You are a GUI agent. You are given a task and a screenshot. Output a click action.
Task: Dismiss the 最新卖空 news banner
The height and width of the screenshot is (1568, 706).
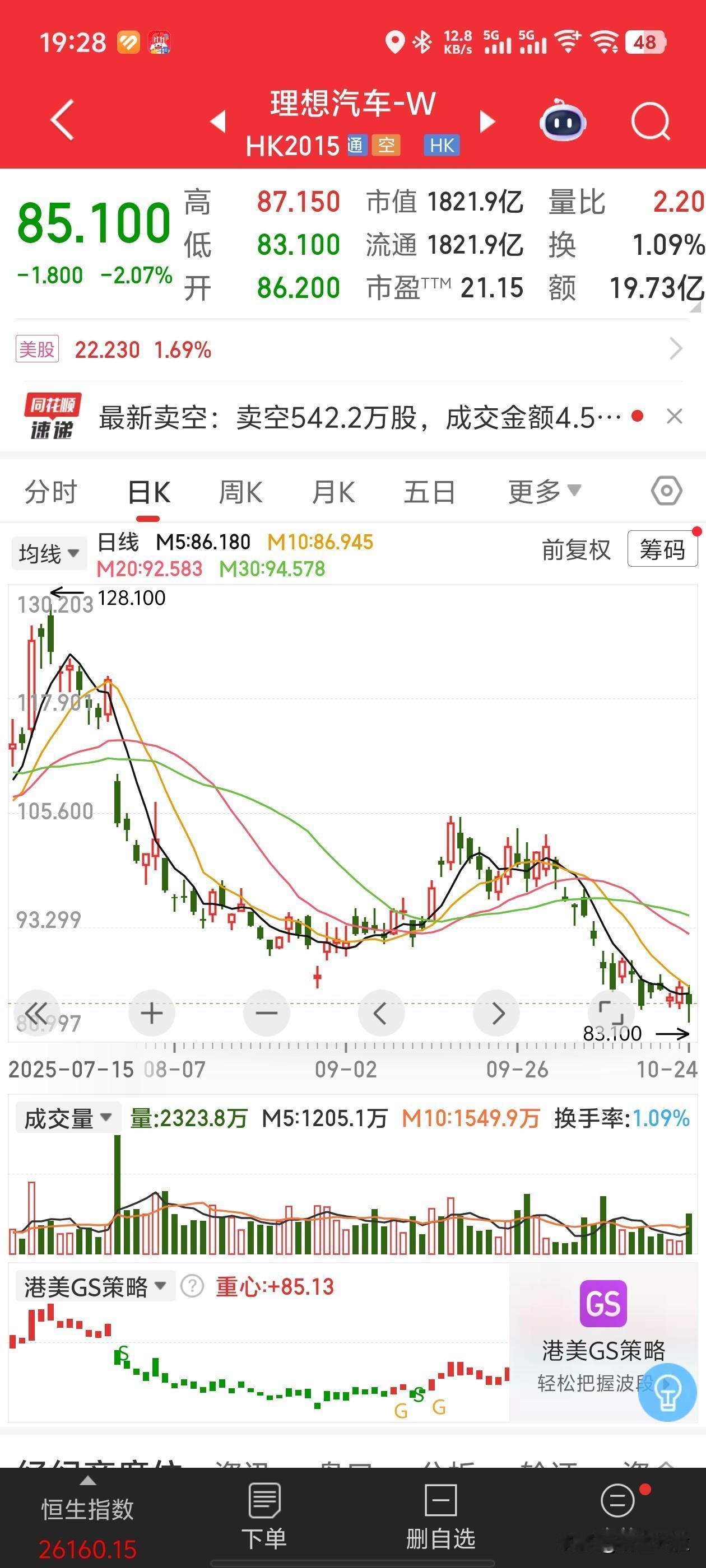pos(674,417)
